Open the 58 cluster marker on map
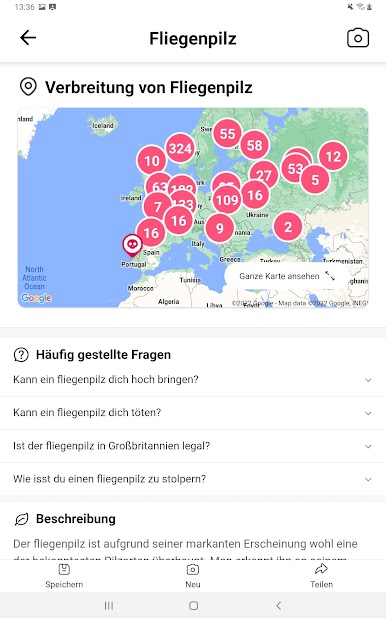The height and width of the screenshot is (618, 386). pyautogui.click(x=254, y=145)
